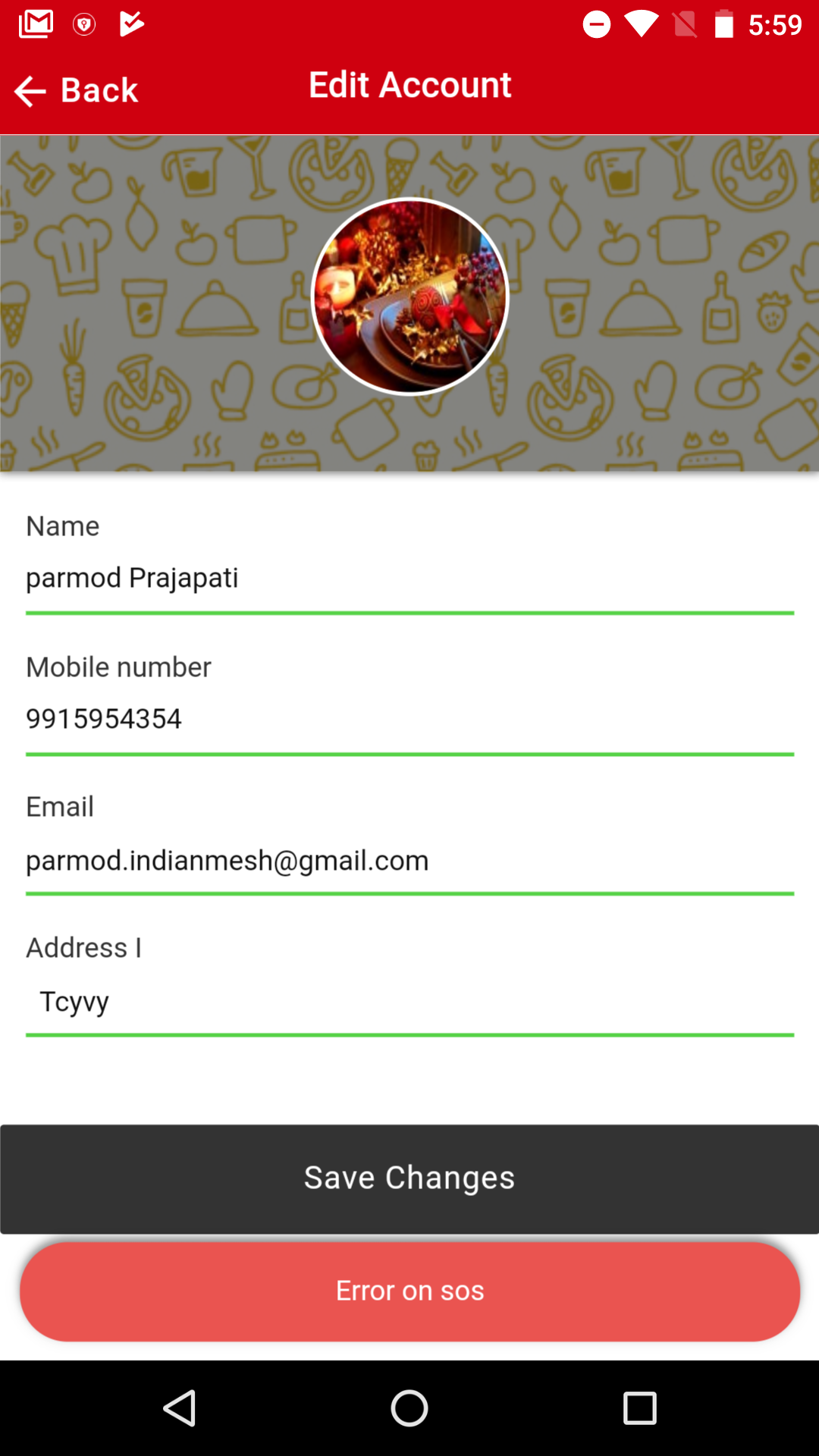The height and width of the screenshot is (1456, 819).
Task: Tap the circular profile photo
Action: tap(409, 297)
